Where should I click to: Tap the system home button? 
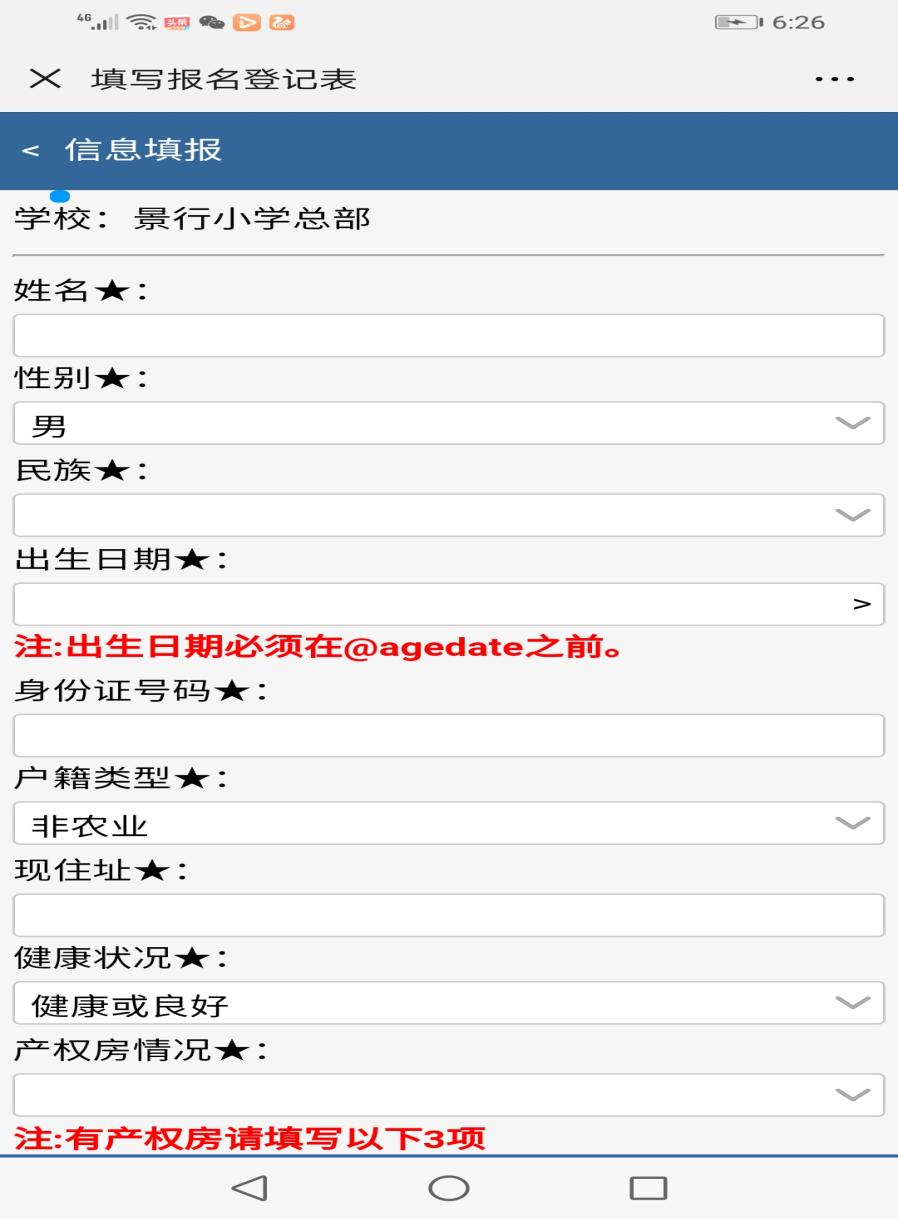pyautogui.click(x=449, y=1187)
